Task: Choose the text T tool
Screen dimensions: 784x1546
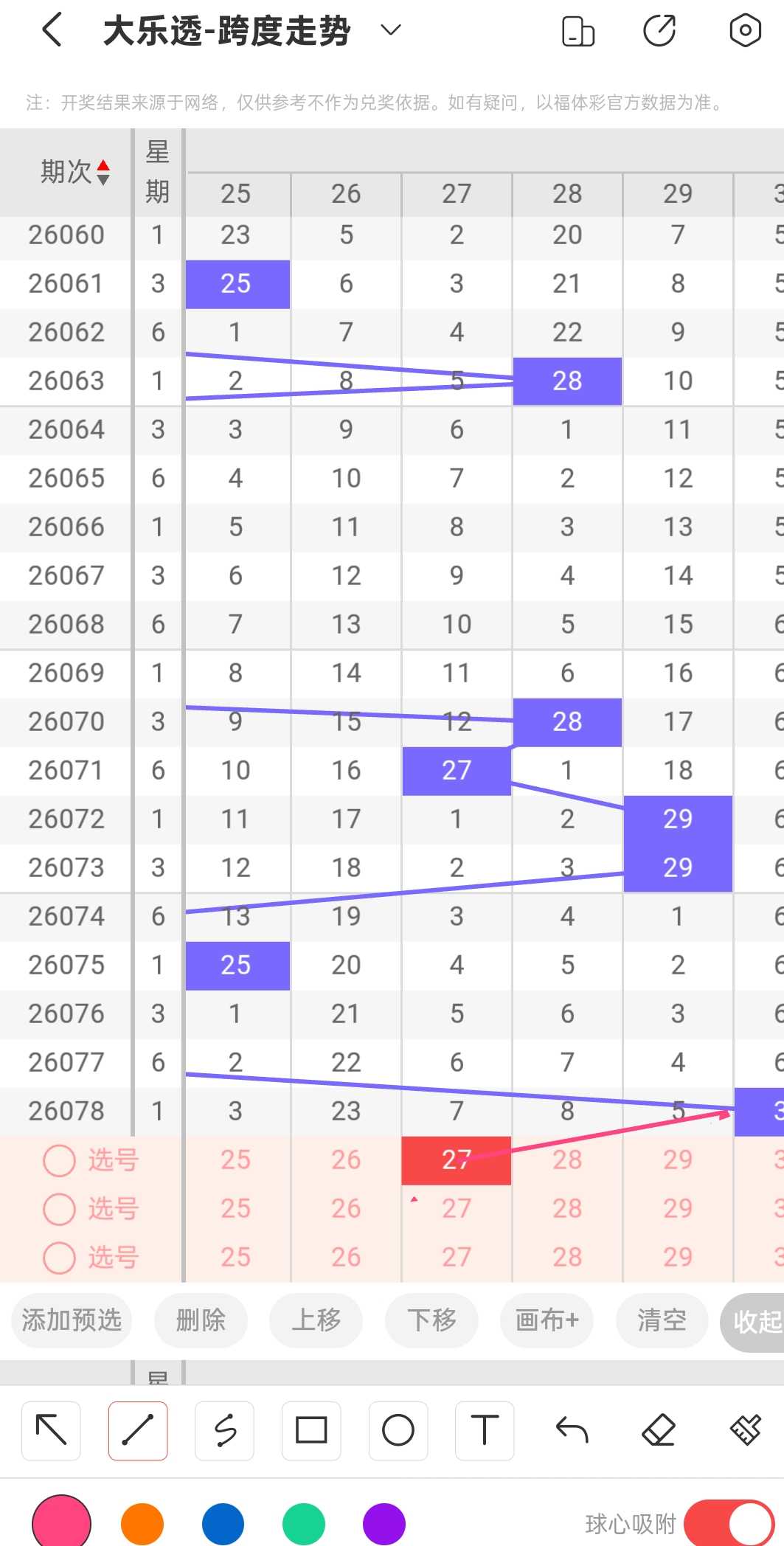Action: pyautogui.click(x=485, y=1431)
